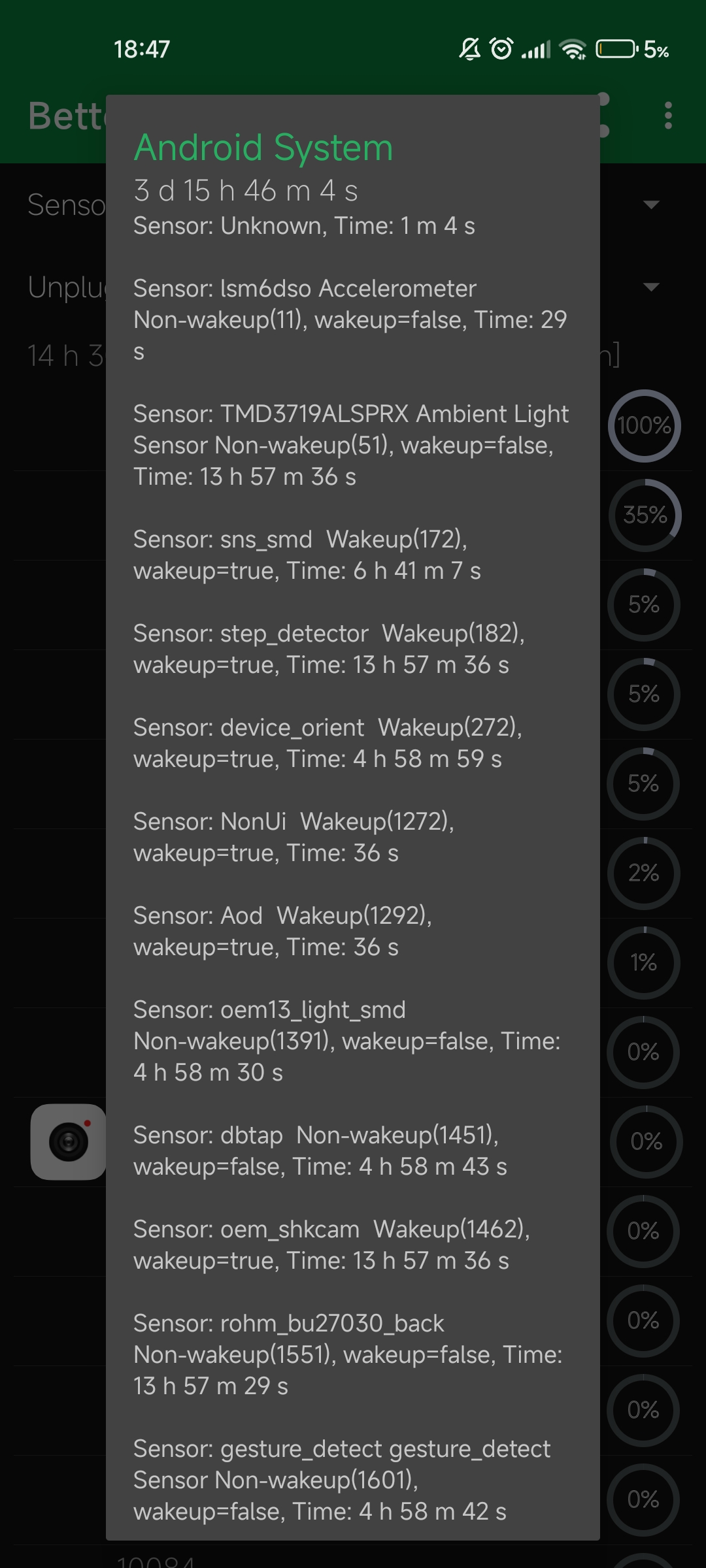Screen dimensions: 706x1568
Task: Open the overflow menu in the app bar
Action: [667, 116]
